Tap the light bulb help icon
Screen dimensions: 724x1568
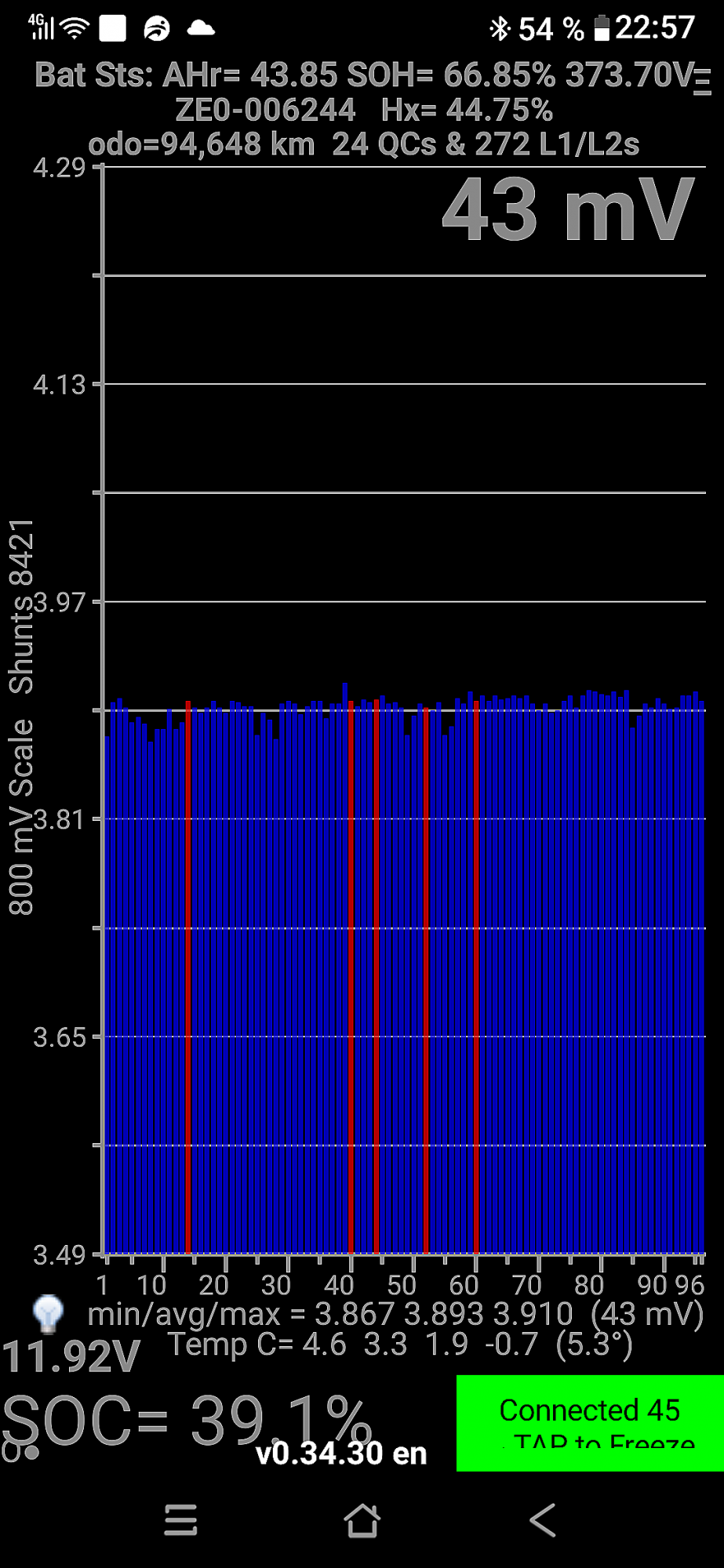[48, 1312]
